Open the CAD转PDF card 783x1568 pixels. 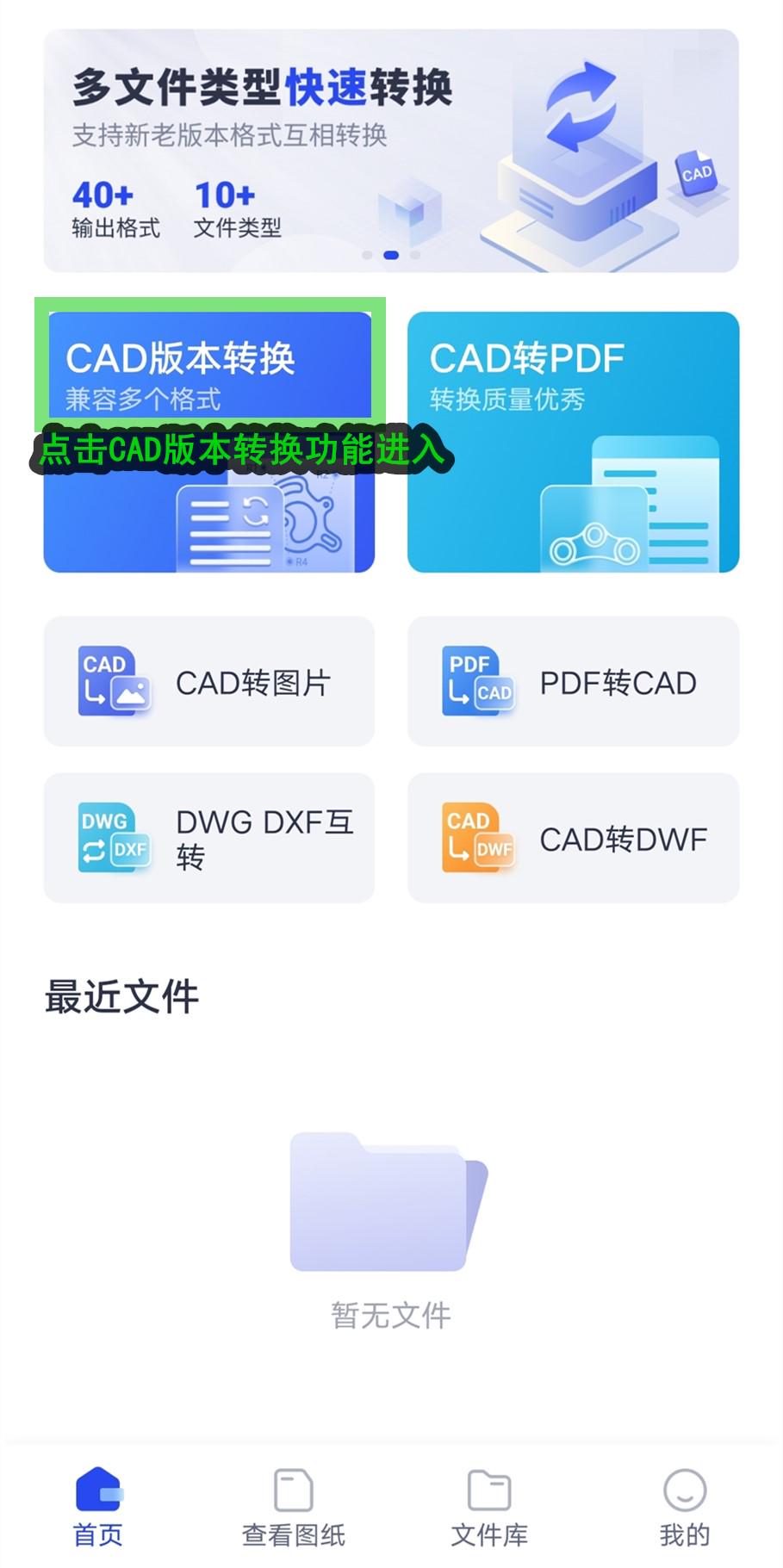coord(573,442)
